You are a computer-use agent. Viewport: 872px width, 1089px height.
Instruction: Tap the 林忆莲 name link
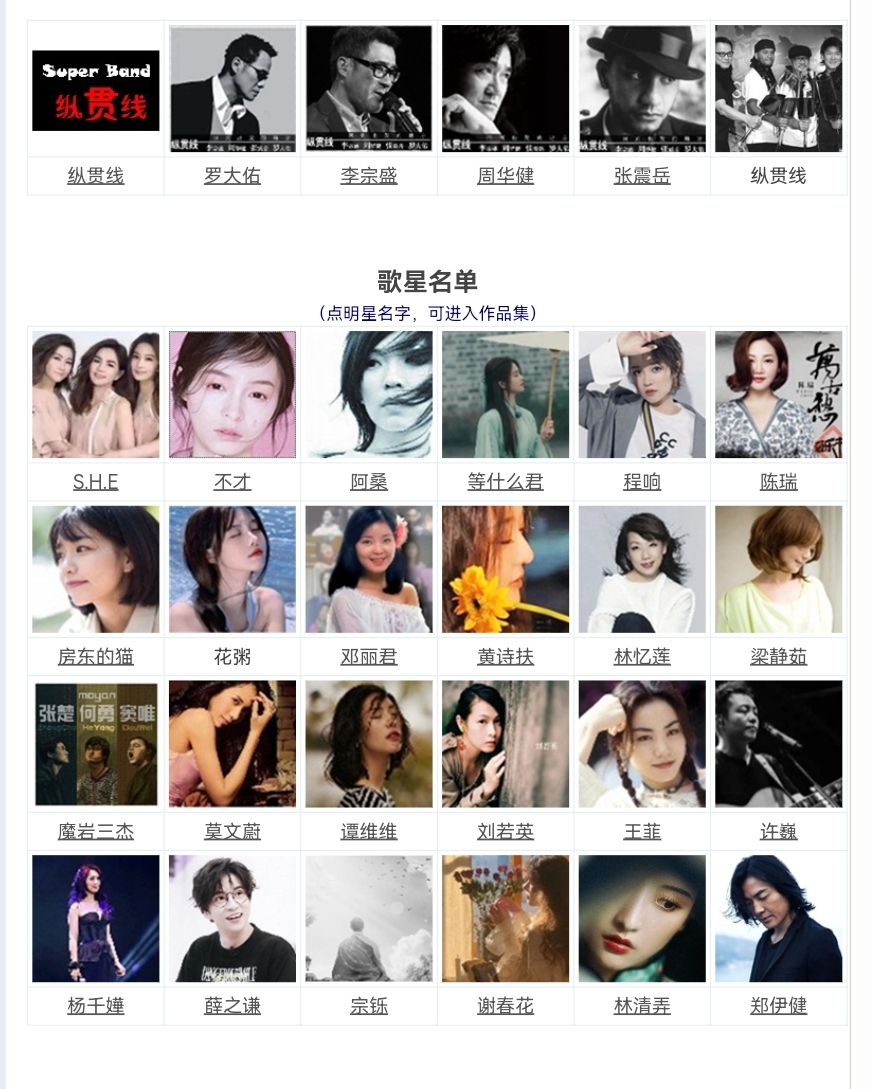point(642,657)
